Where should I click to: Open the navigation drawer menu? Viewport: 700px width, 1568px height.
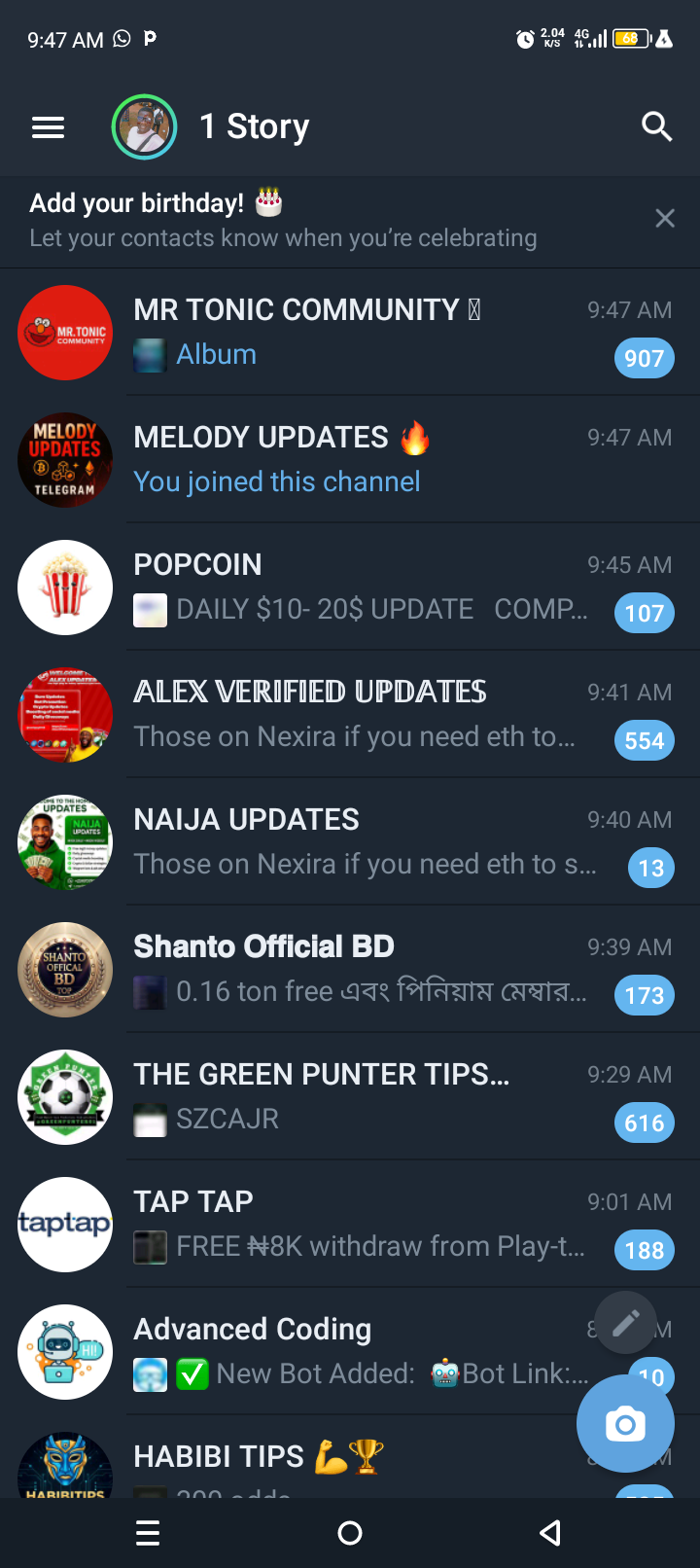pos(48,127)
